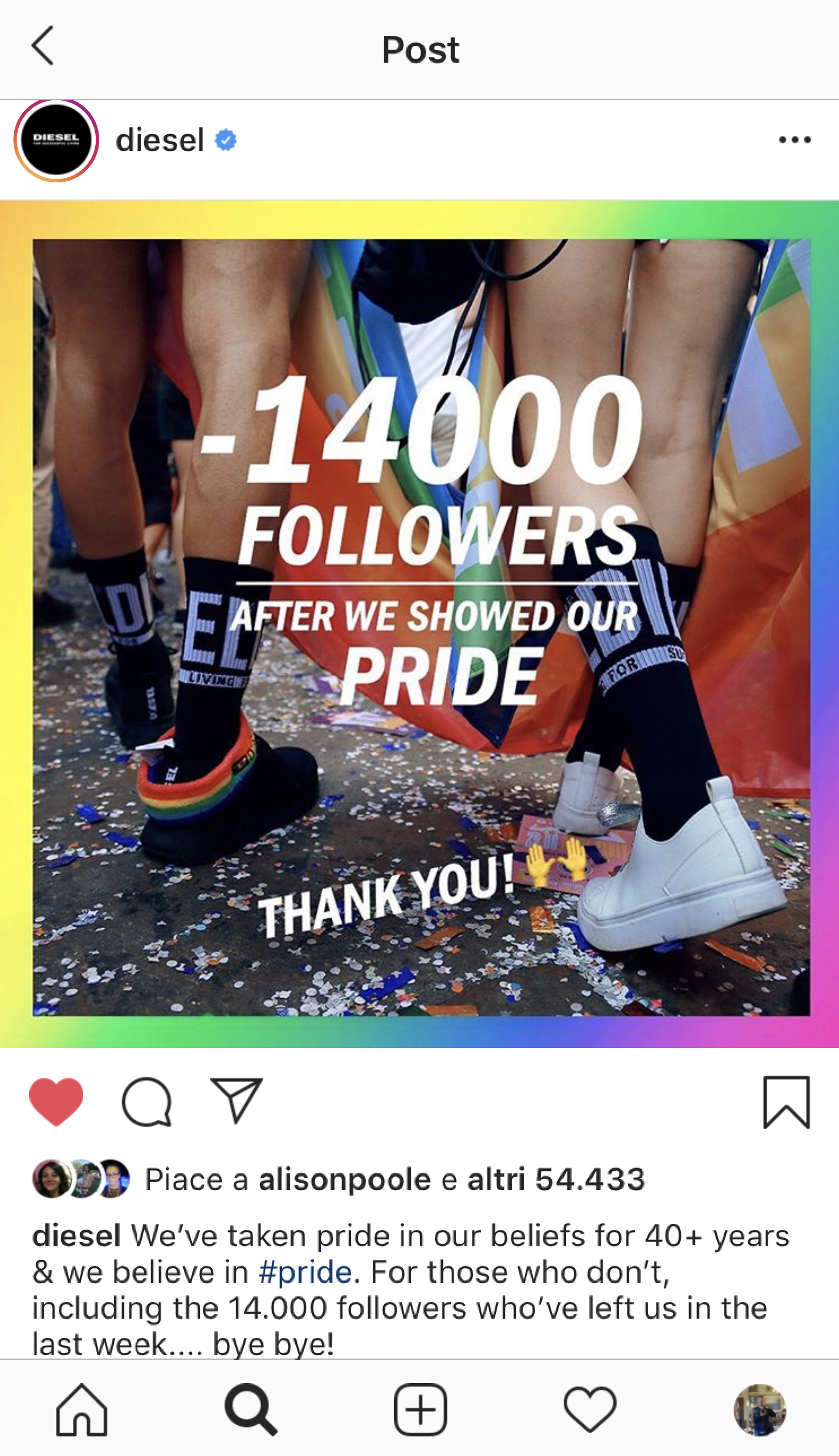Open the Activity heart tab
The width and height of the screenshot is (839, 1456).
[589, 1409]
